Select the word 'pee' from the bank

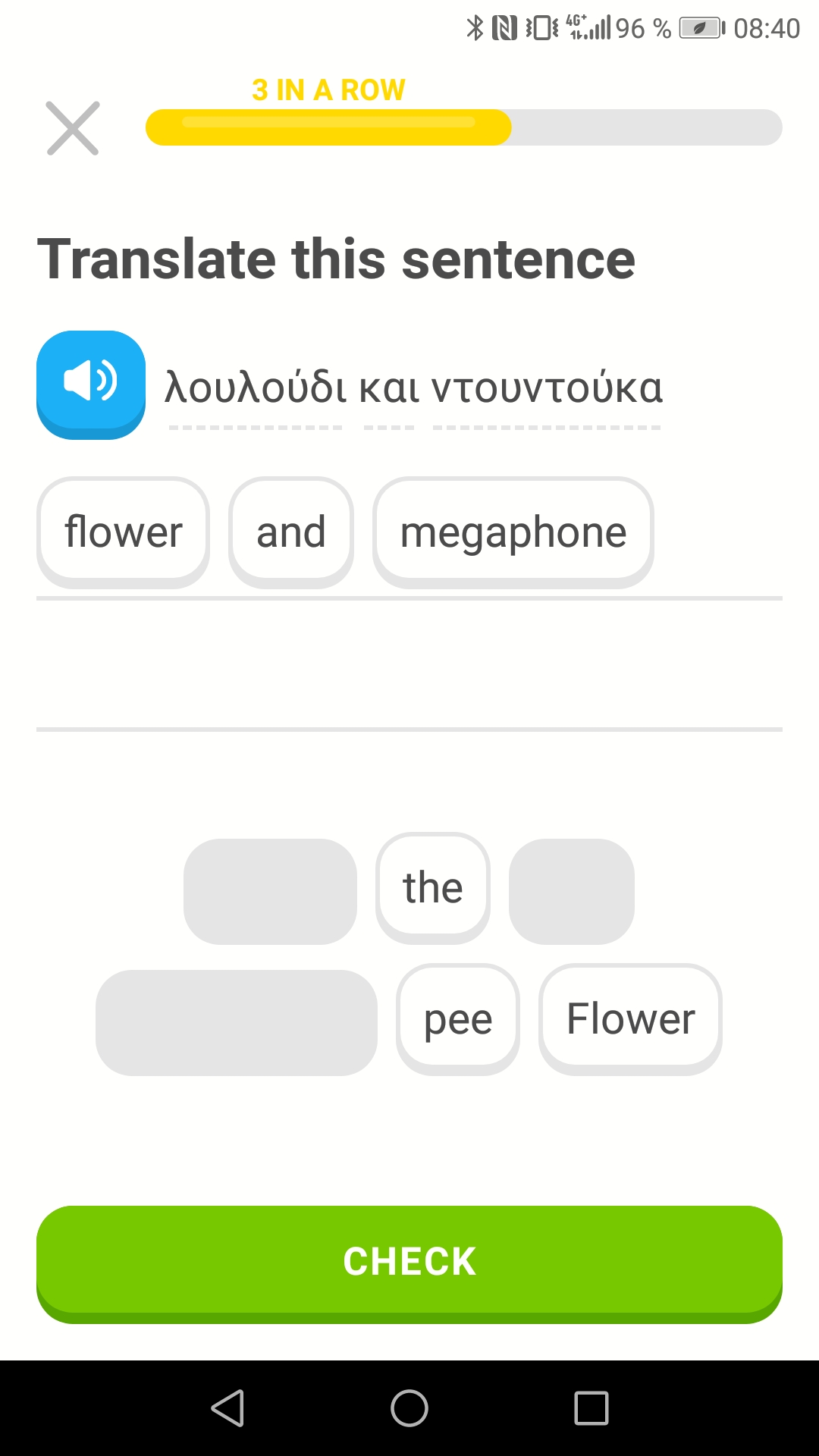458,1019
